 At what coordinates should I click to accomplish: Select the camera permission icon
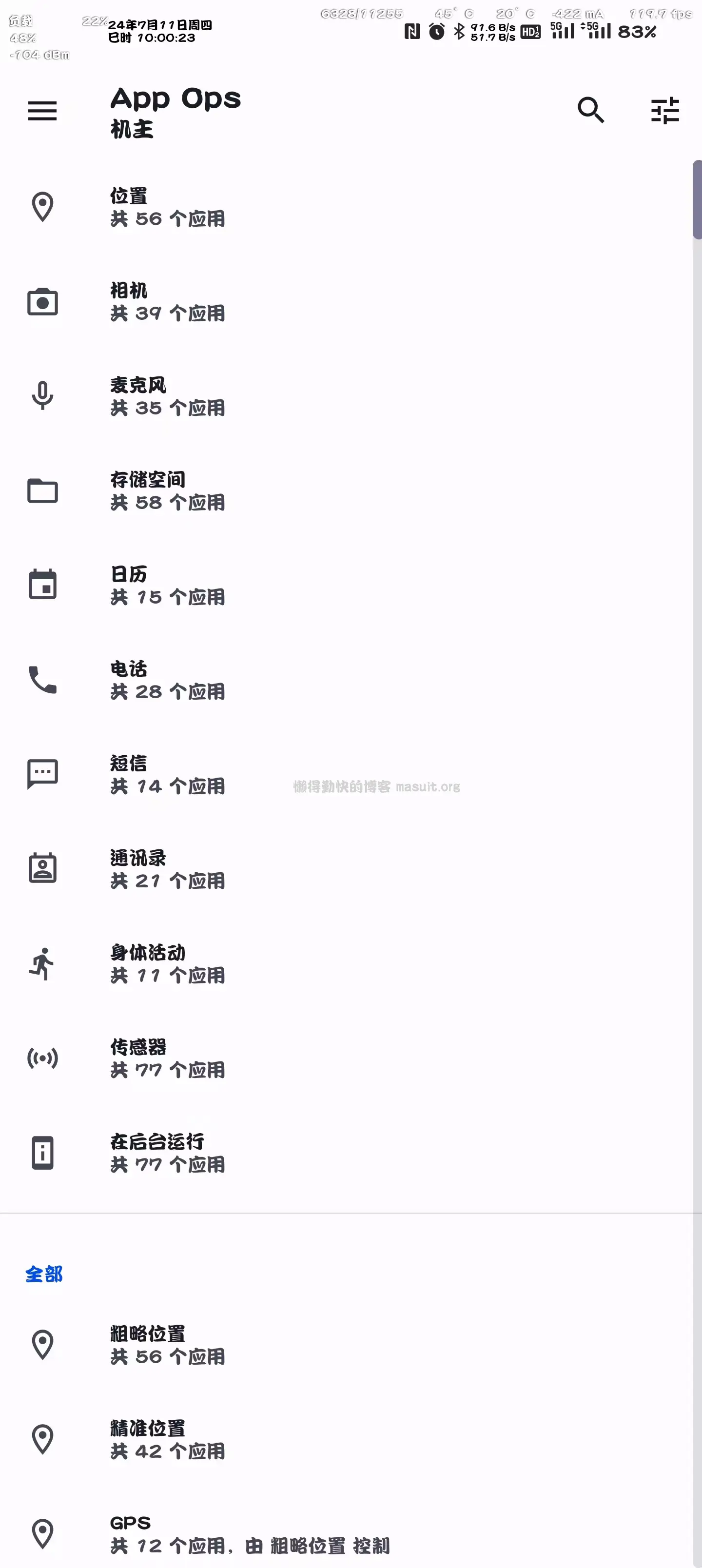42,302
